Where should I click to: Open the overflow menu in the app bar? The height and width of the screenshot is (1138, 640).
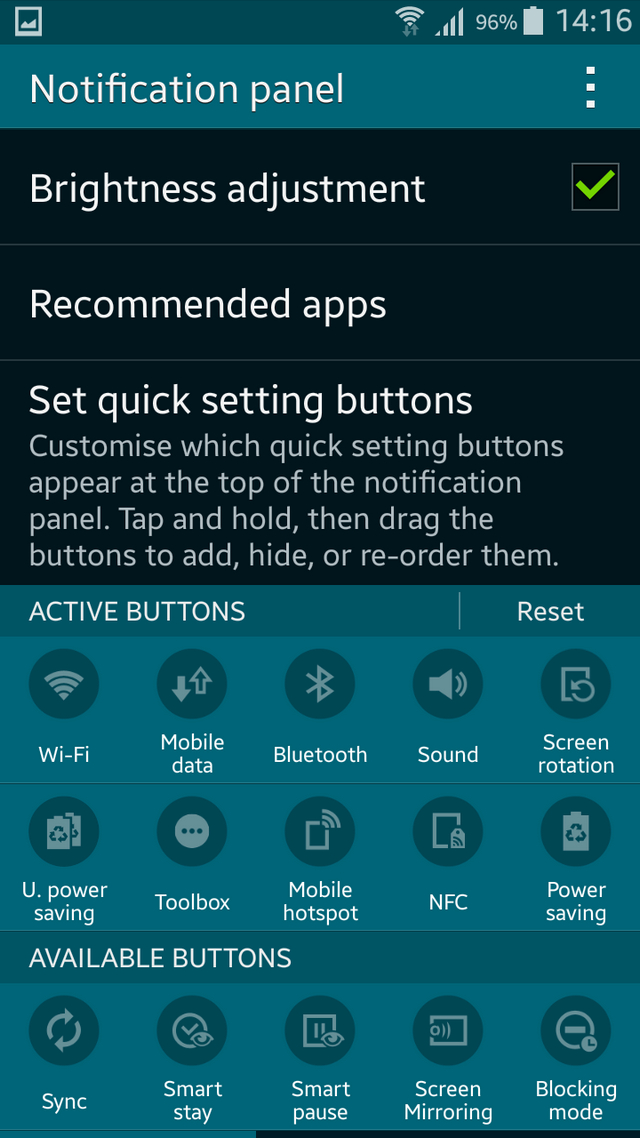591,88
